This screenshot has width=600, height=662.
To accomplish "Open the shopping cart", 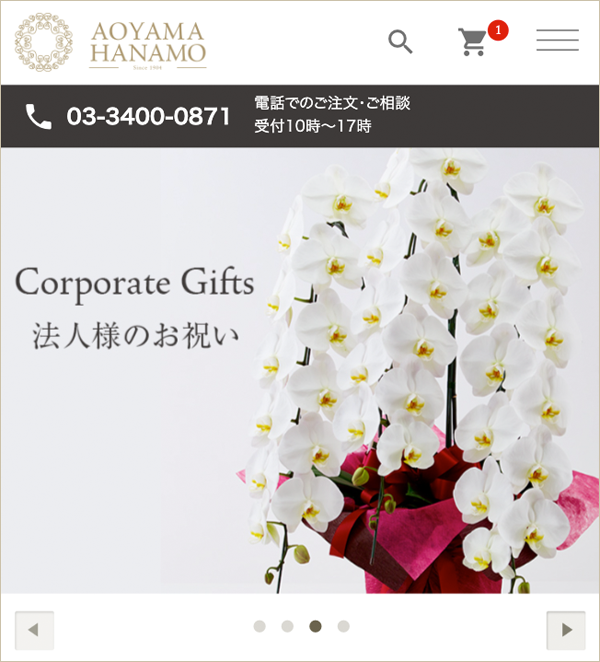I will pos(473,42).
